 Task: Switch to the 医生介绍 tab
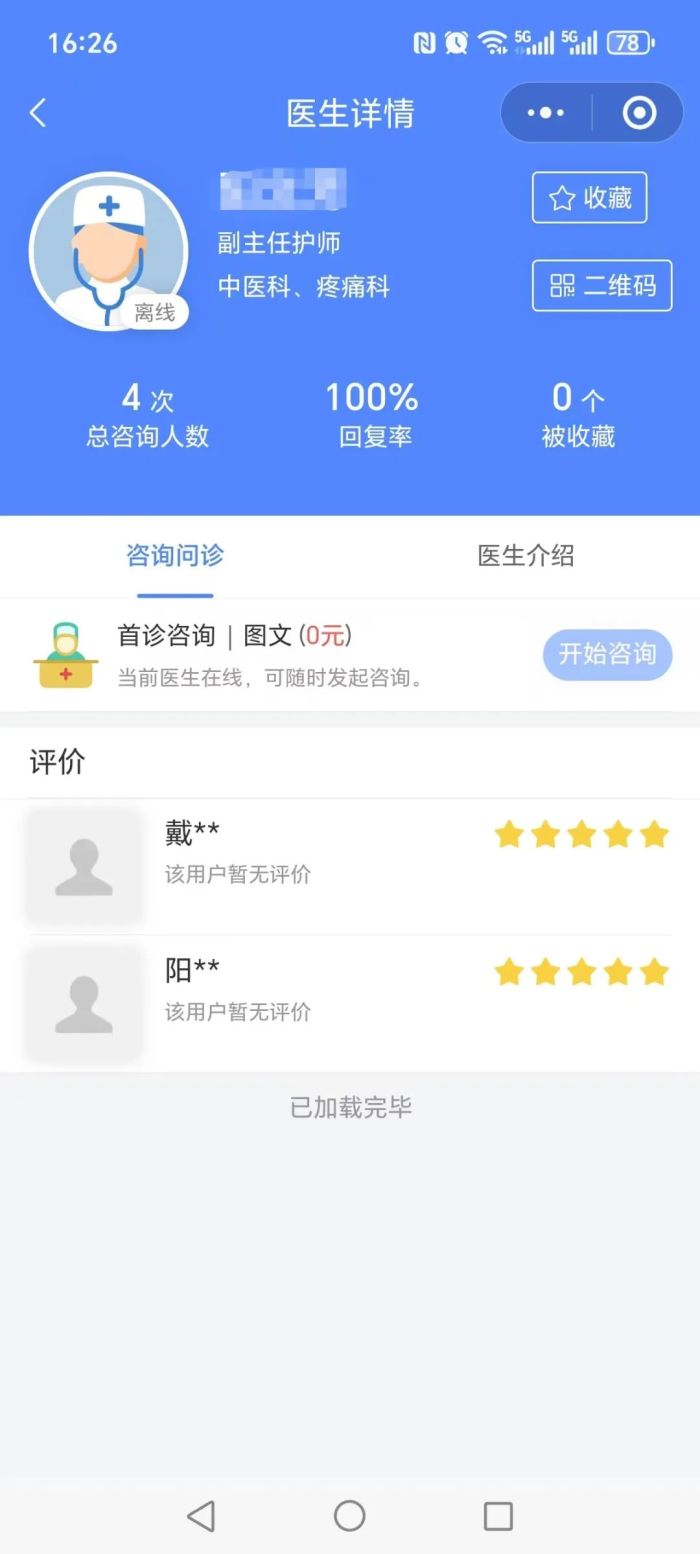click(x=525, y=556)
